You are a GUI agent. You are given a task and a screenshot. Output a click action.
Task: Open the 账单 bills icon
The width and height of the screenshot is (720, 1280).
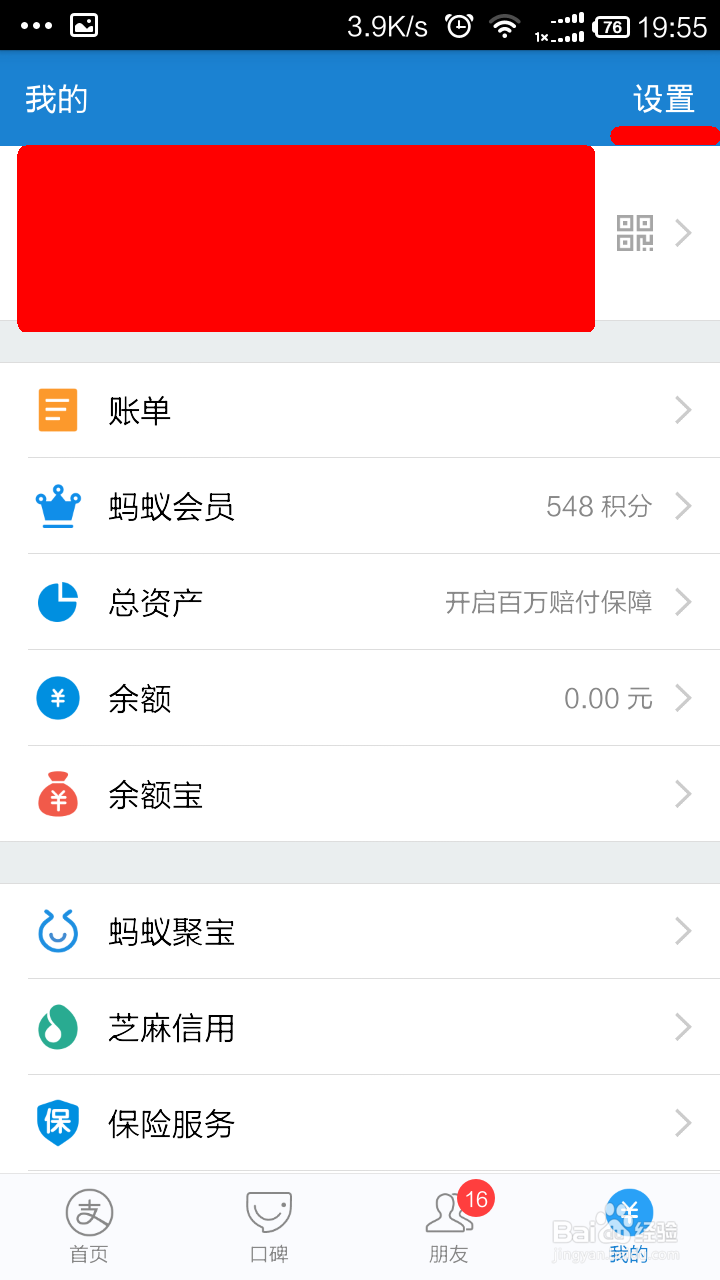pos(58,409)
